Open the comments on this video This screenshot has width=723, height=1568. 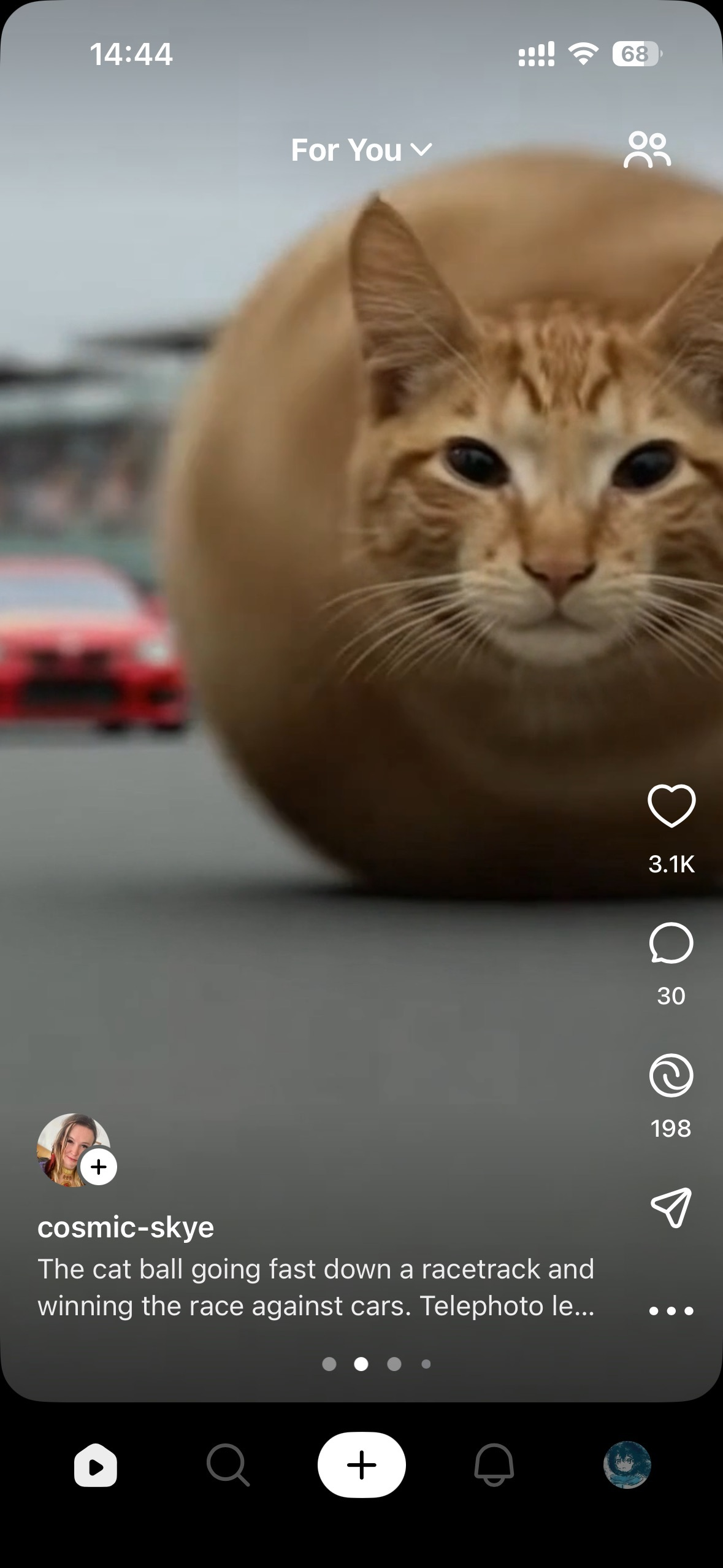671,943
